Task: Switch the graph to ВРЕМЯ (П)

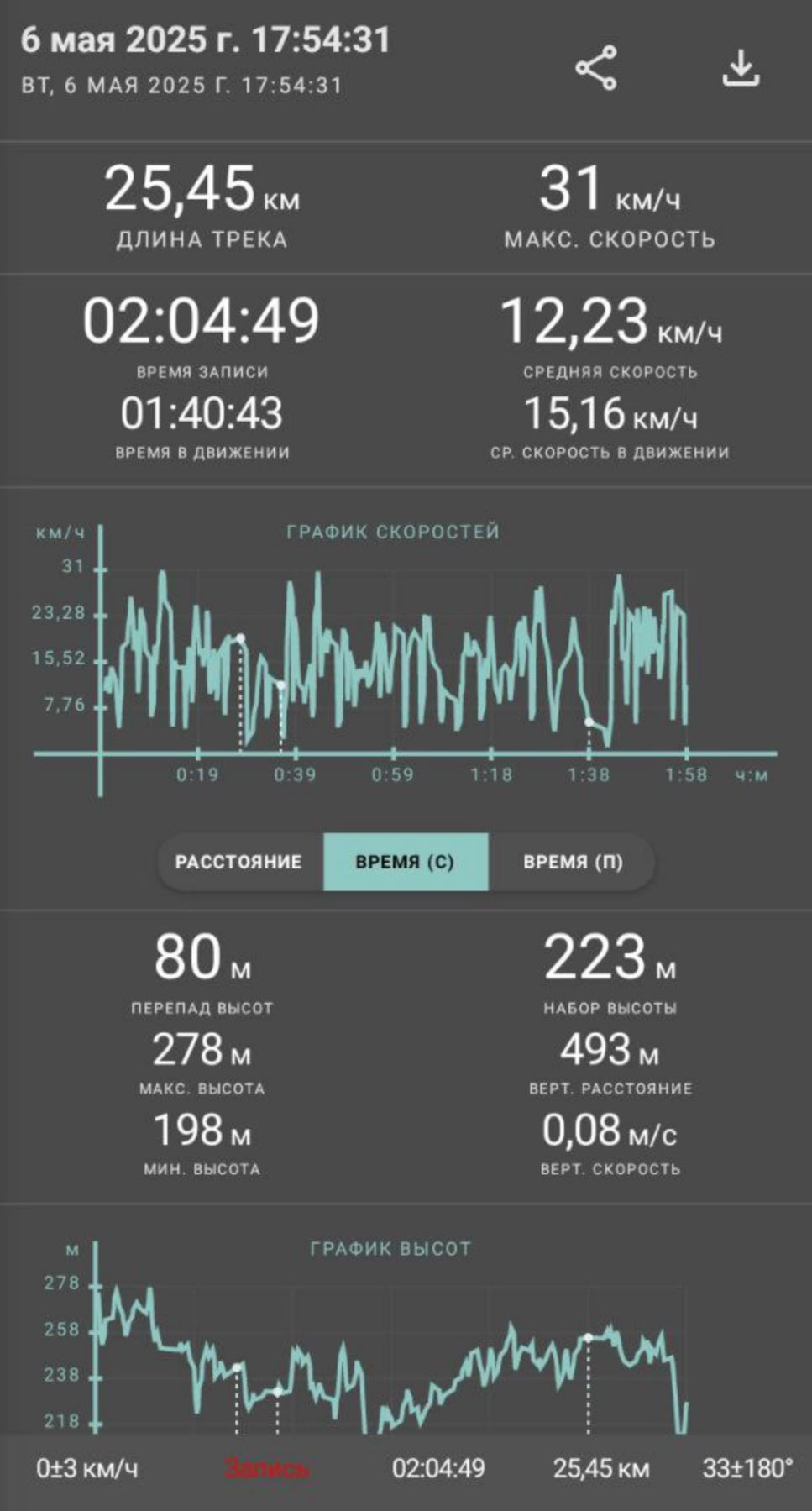Action: (x=573, y=862)
